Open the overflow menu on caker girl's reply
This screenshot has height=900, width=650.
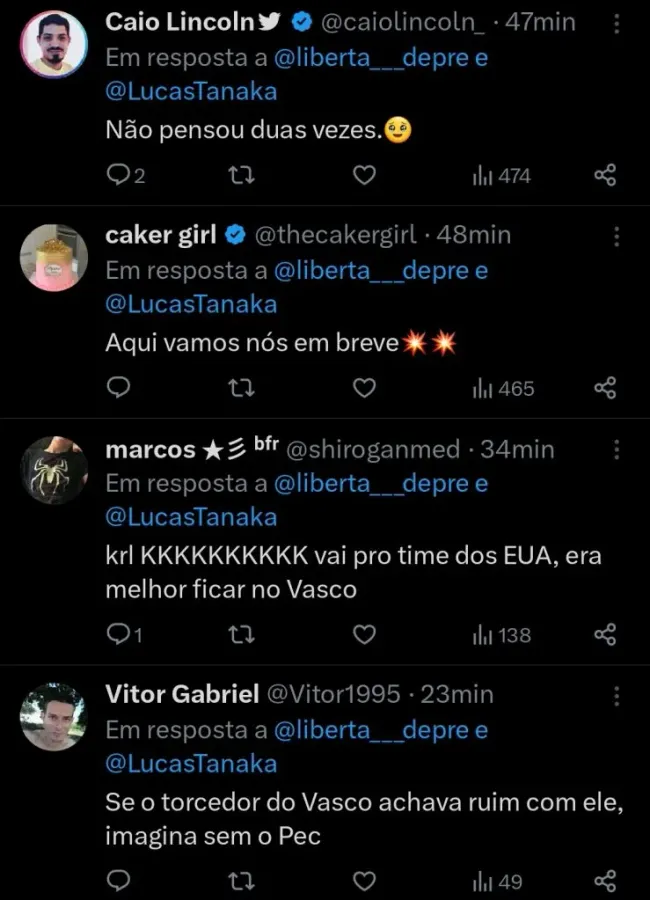pyautogui.click(x=617, y=237)
